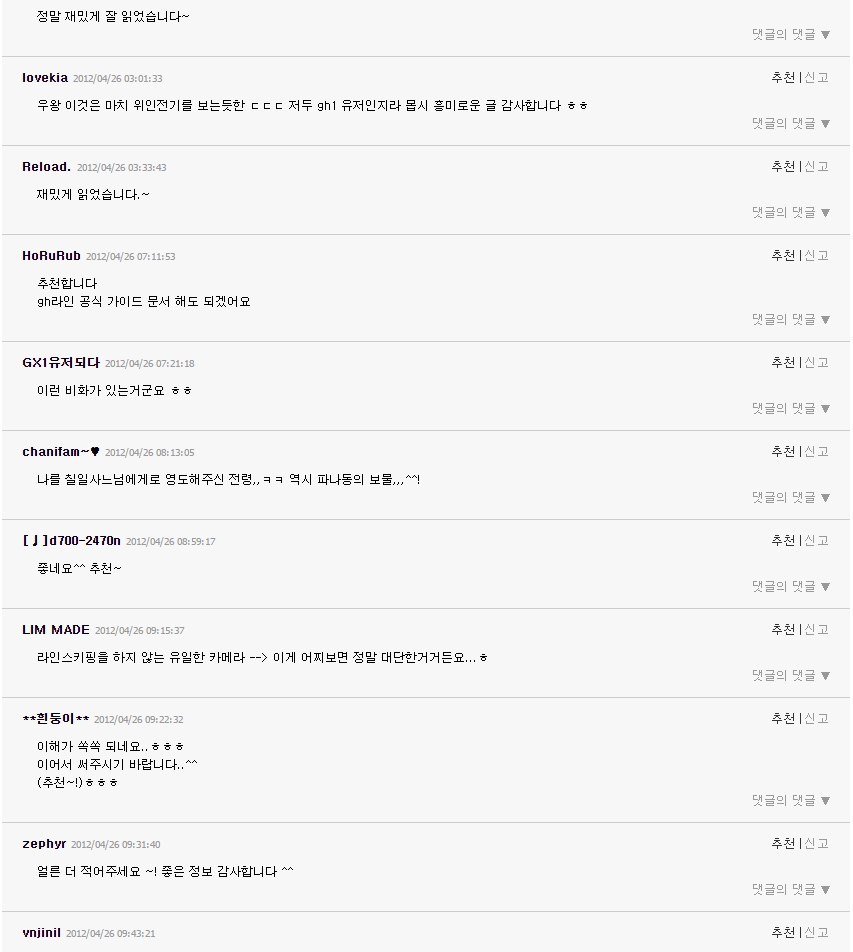853x952 pixels.
Task: Expand replies under 흰둥이's comment
Action: coord(791,800)
